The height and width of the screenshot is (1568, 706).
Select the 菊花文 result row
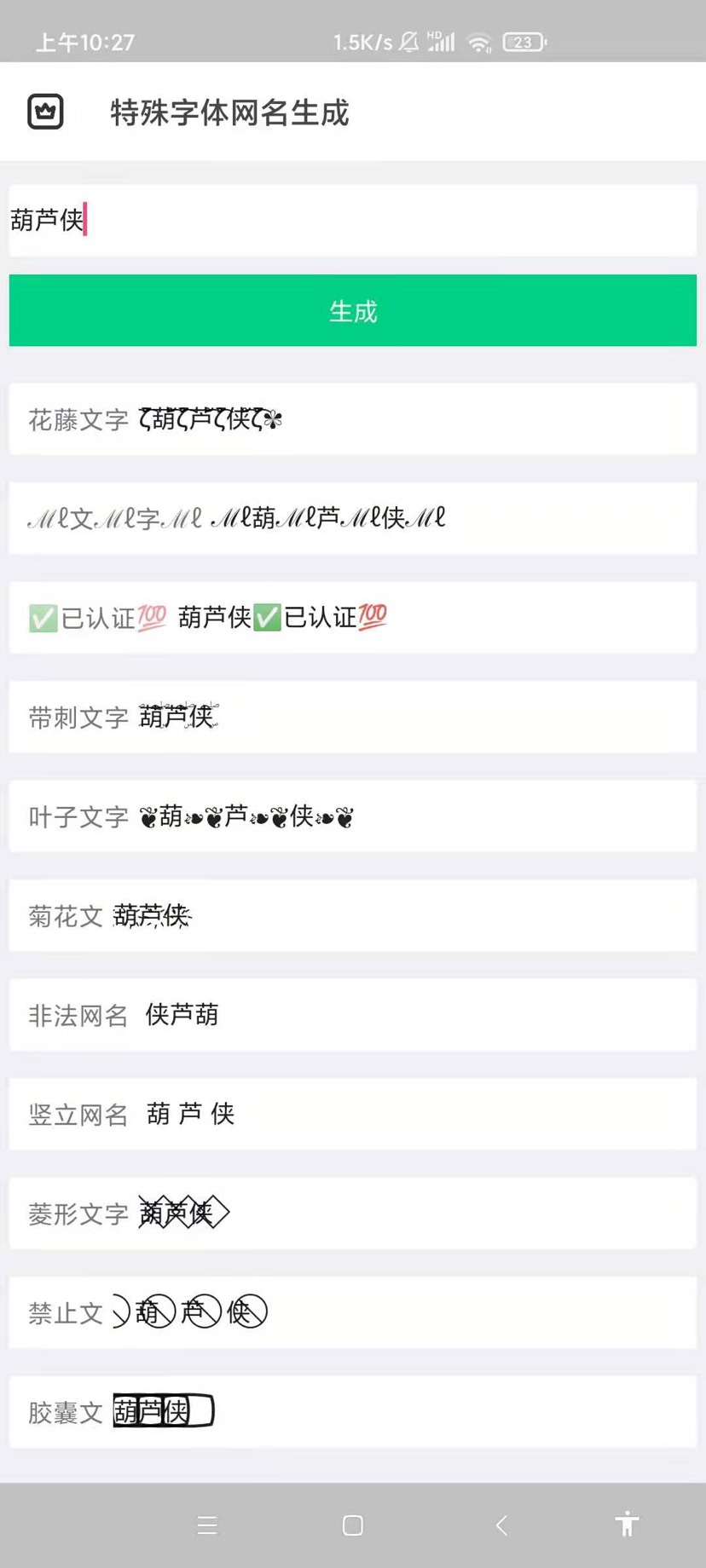[x=352, y=916]
